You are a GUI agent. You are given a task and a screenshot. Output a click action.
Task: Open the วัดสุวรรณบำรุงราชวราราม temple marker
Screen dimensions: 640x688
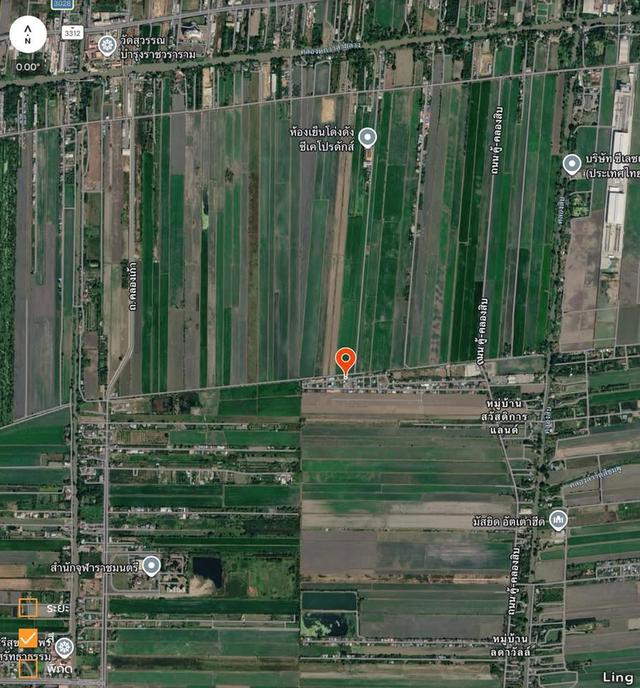pos(107,45)
